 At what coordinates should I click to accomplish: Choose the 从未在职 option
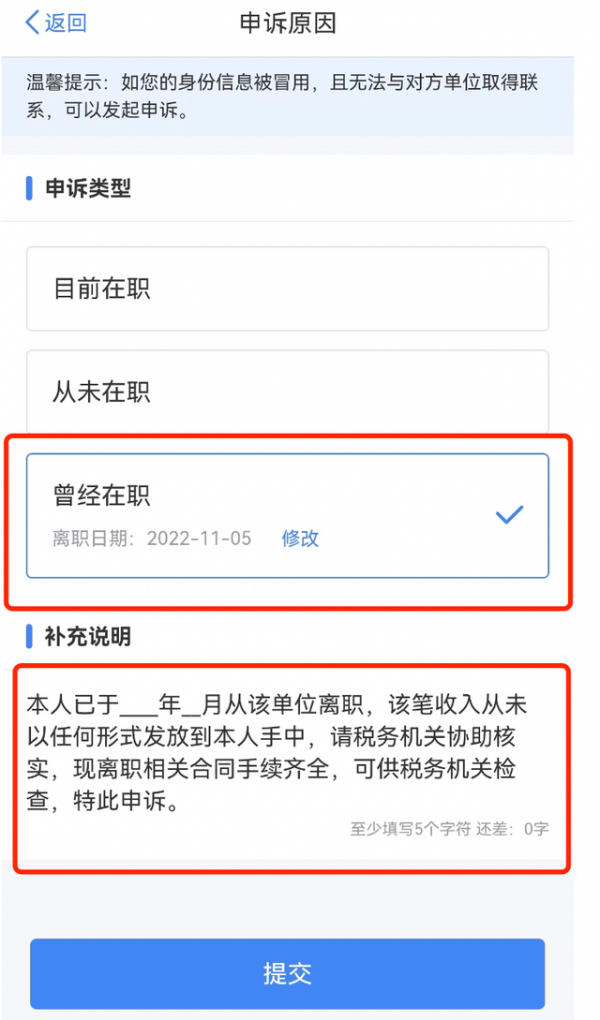[287, 392]
